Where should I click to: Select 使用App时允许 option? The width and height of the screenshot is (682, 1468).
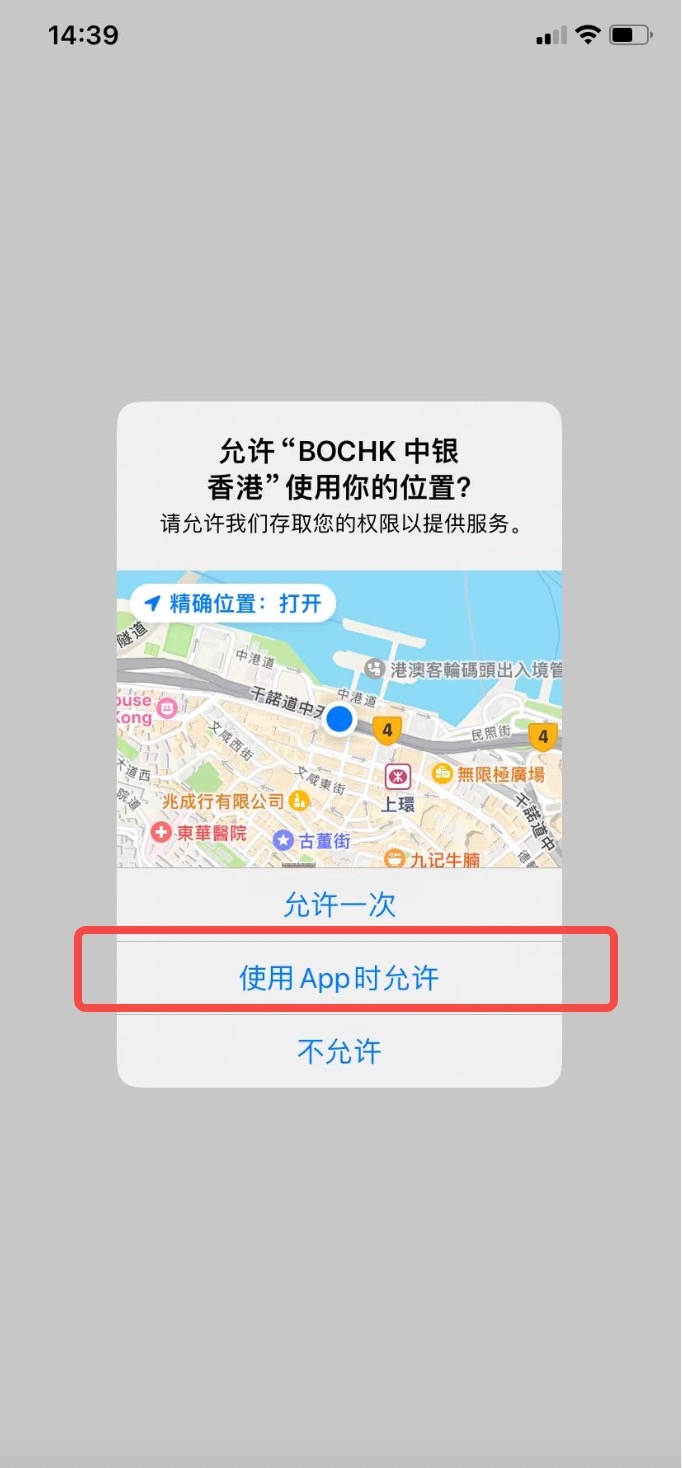coord(339,978)
